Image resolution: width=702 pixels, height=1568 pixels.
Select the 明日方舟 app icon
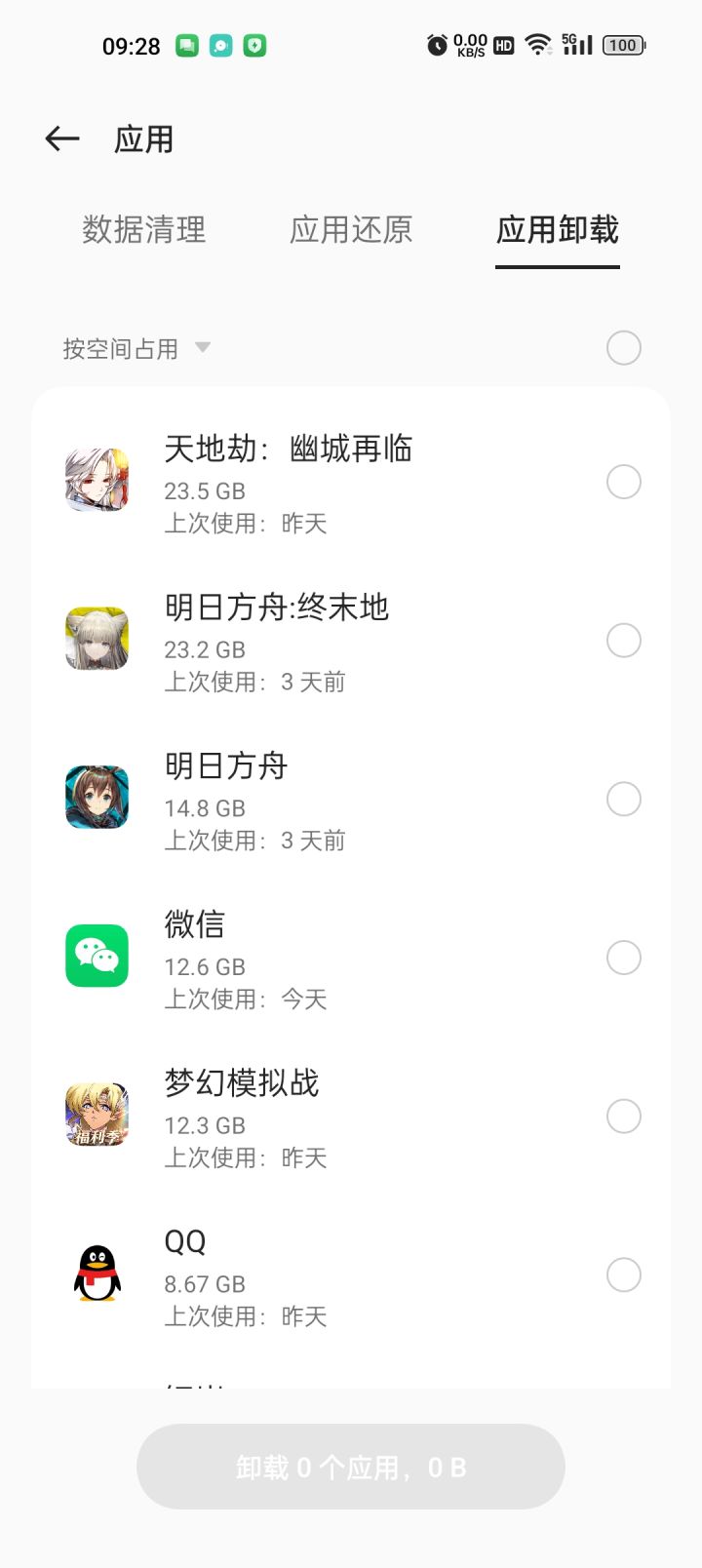97,797
